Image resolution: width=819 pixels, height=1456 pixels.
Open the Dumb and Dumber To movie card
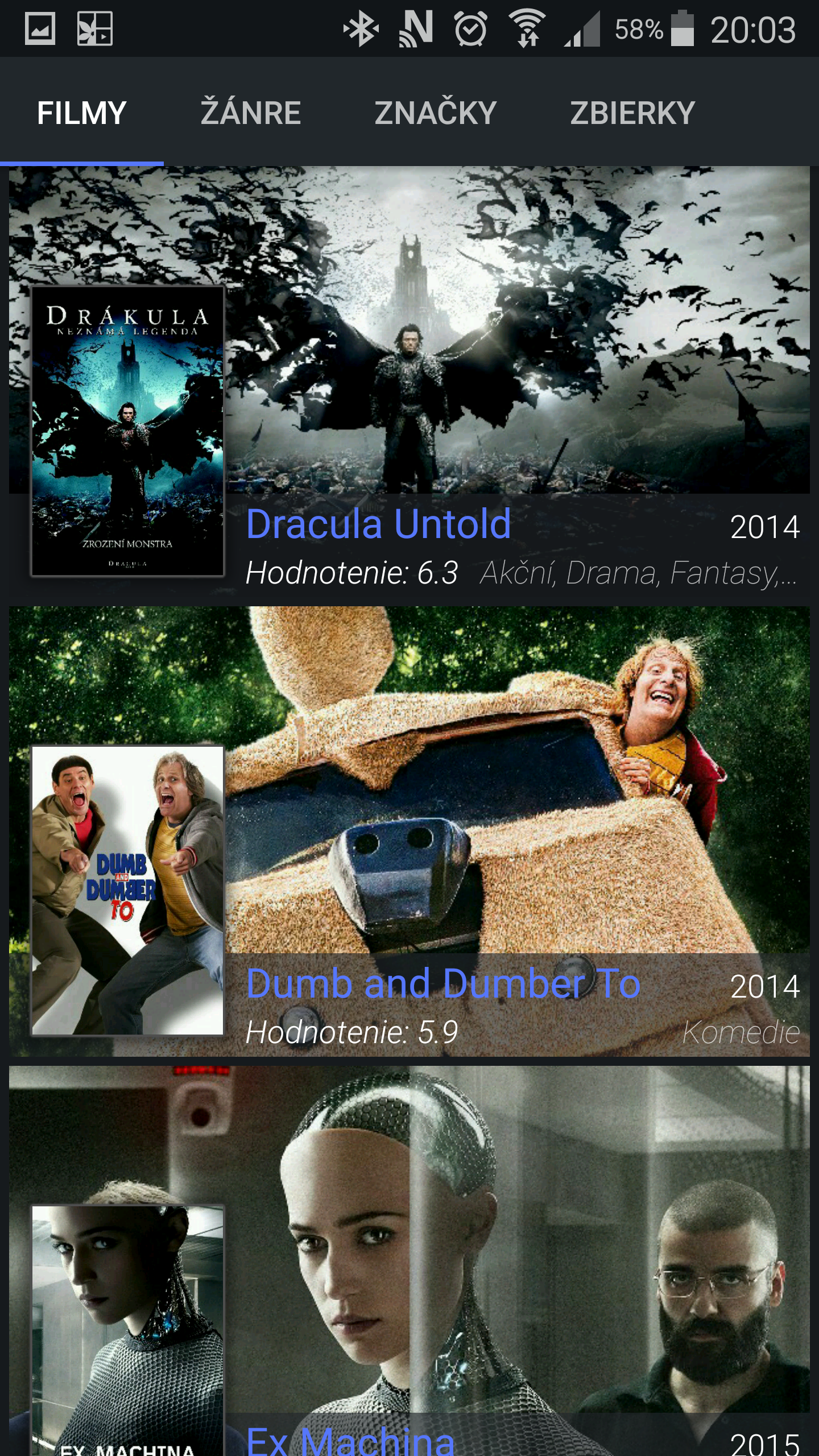(409, 830)
